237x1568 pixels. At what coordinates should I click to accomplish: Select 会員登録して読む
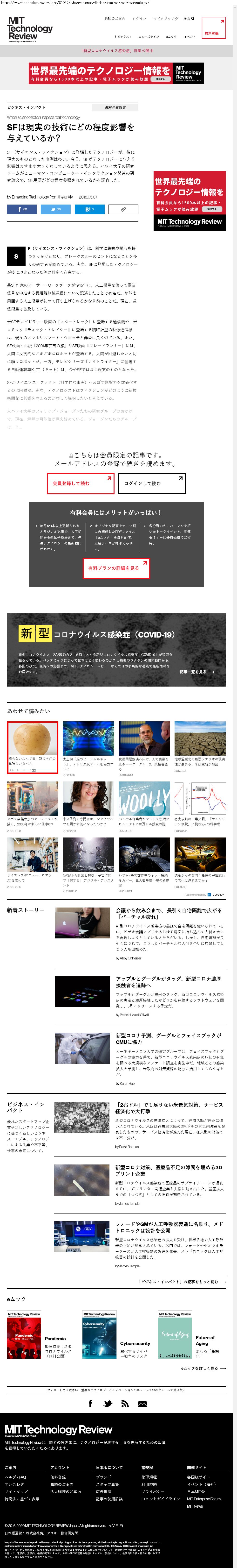point(80,483)
